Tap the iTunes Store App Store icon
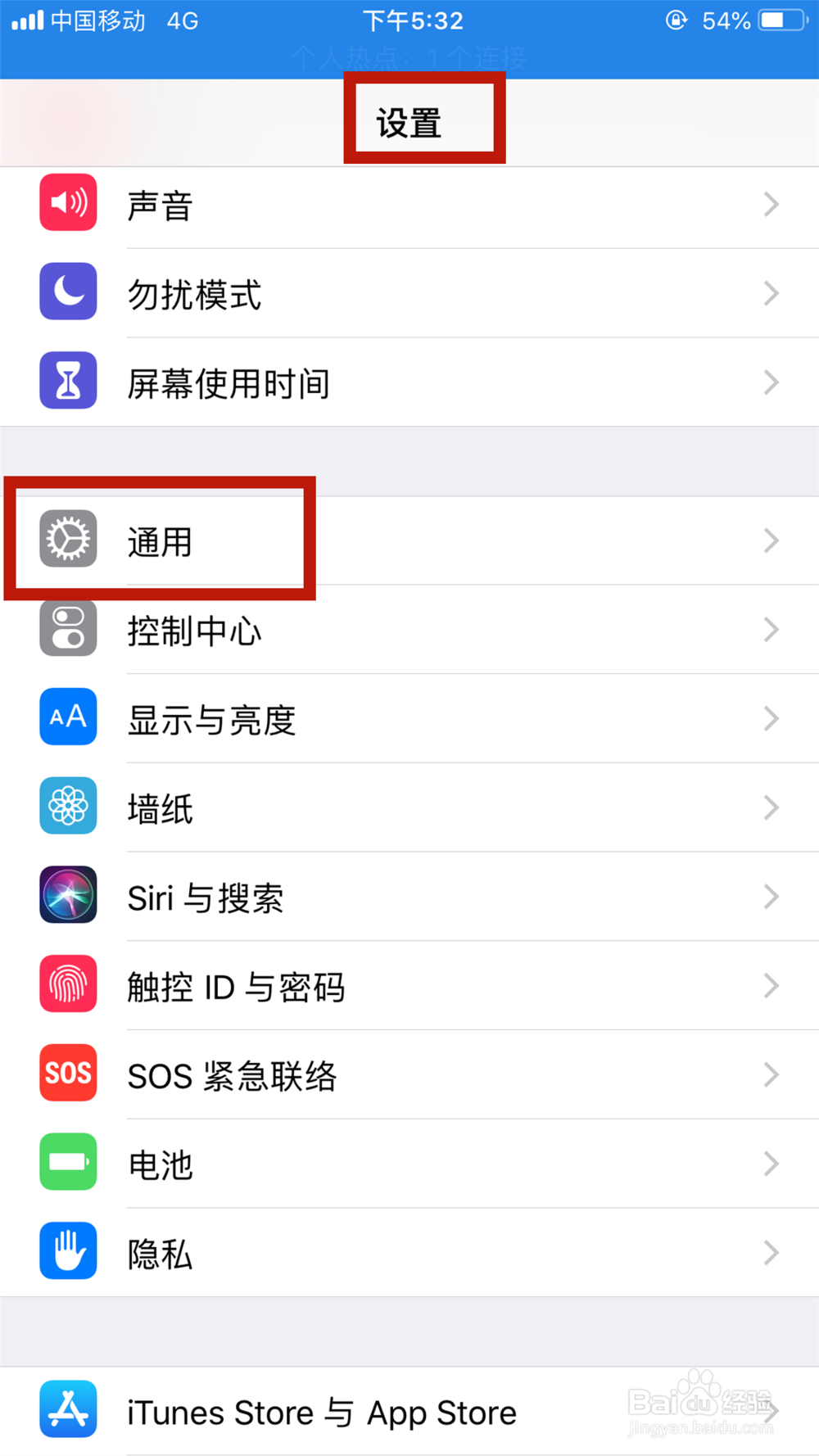This screenshot has height=1456, width=819. click(68, 1410)
